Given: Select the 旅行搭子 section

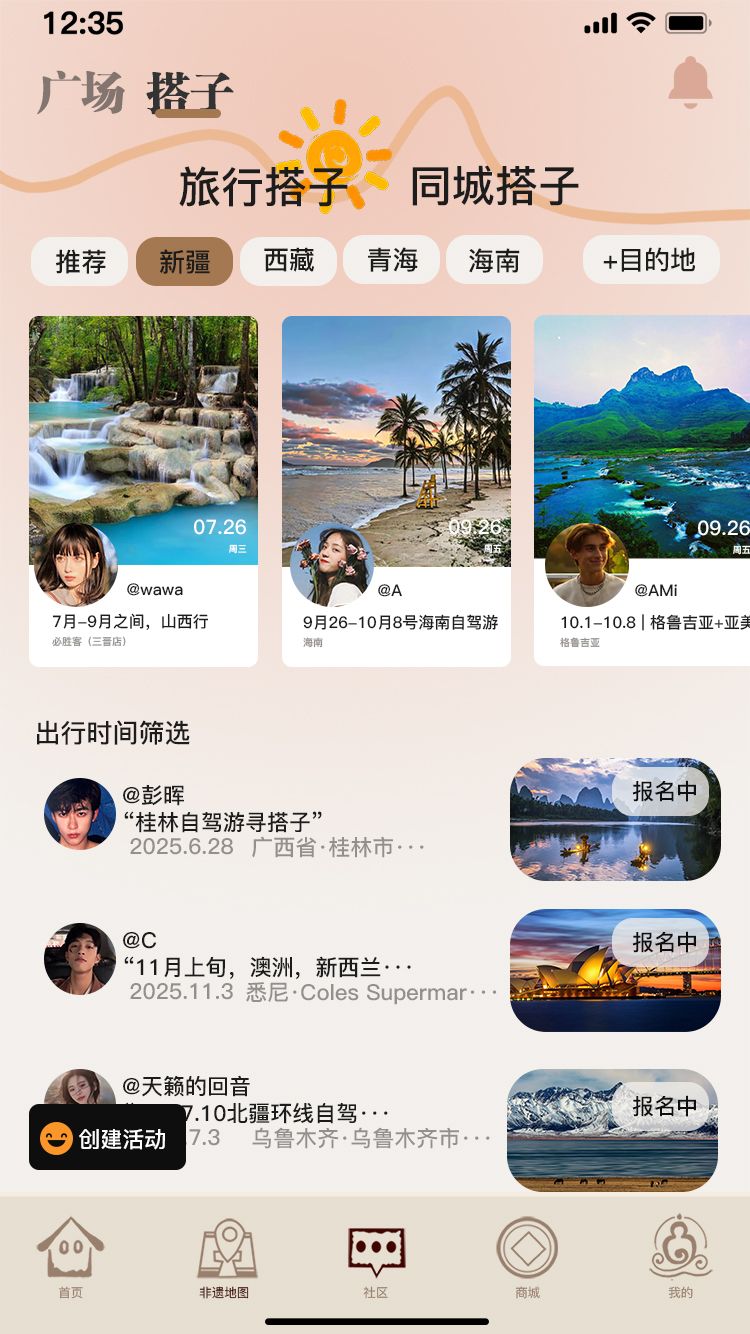Looking at the screenshot, I should click(262, 186).
